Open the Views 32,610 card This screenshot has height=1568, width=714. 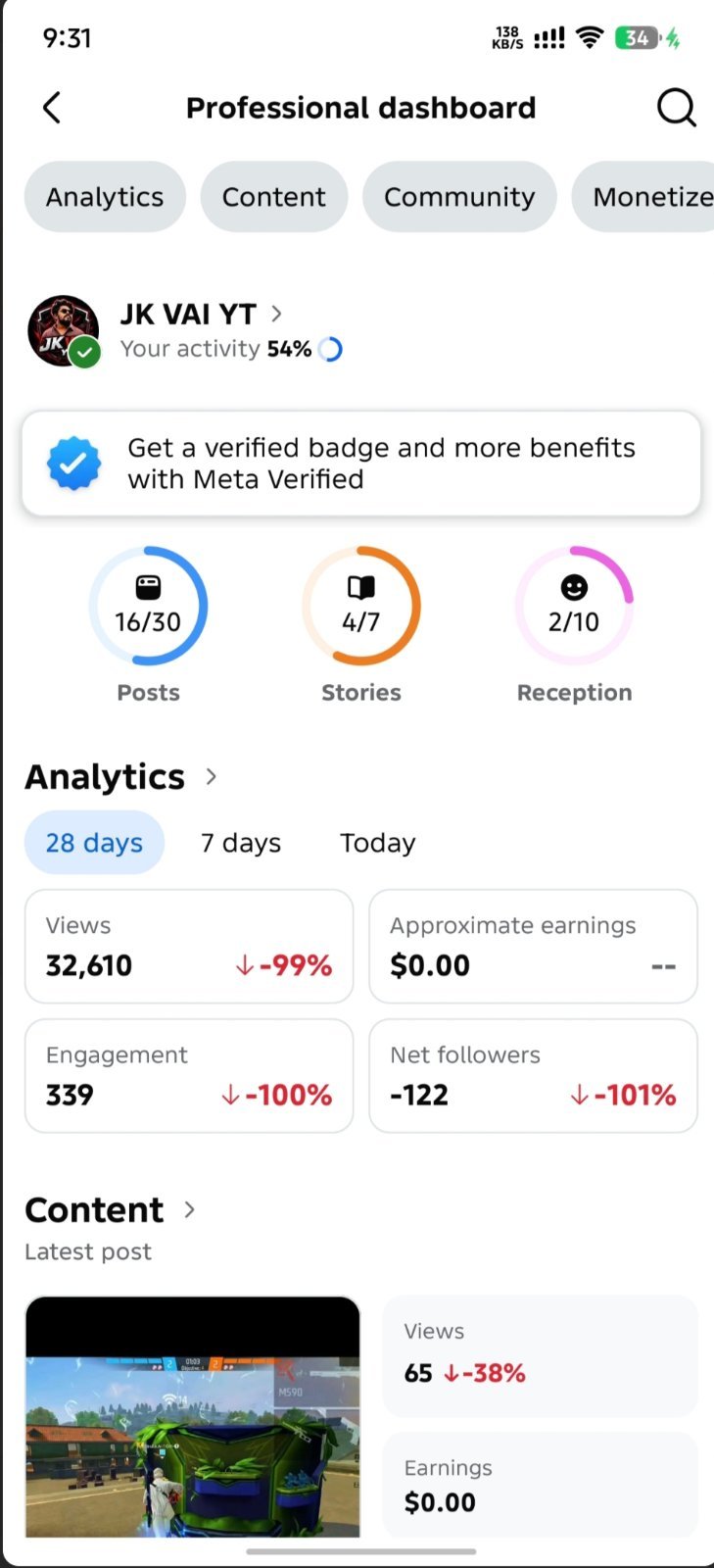(189, 947)
